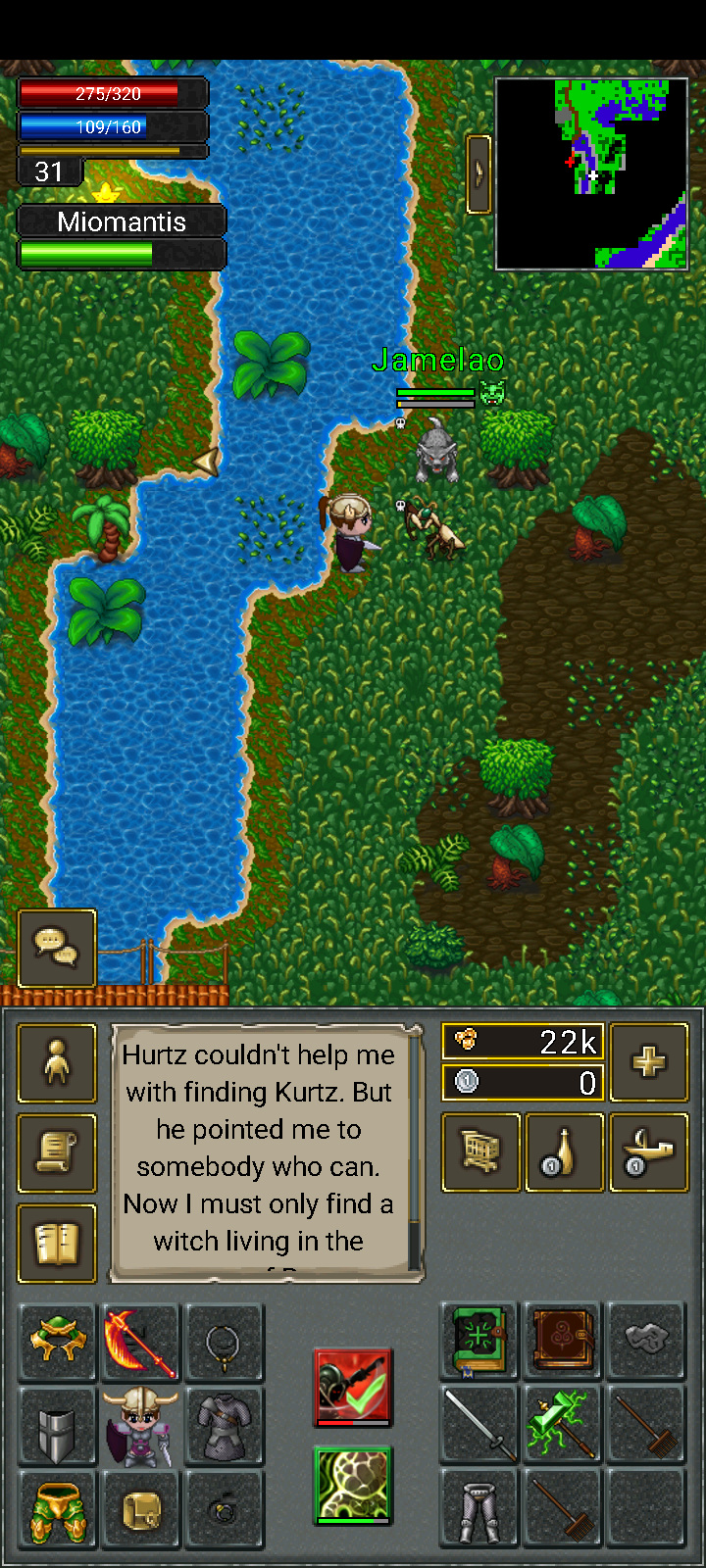Select the brown leather book in inventory
The height and width of the screenshot is (1568, 706).
coord(562,1342)
